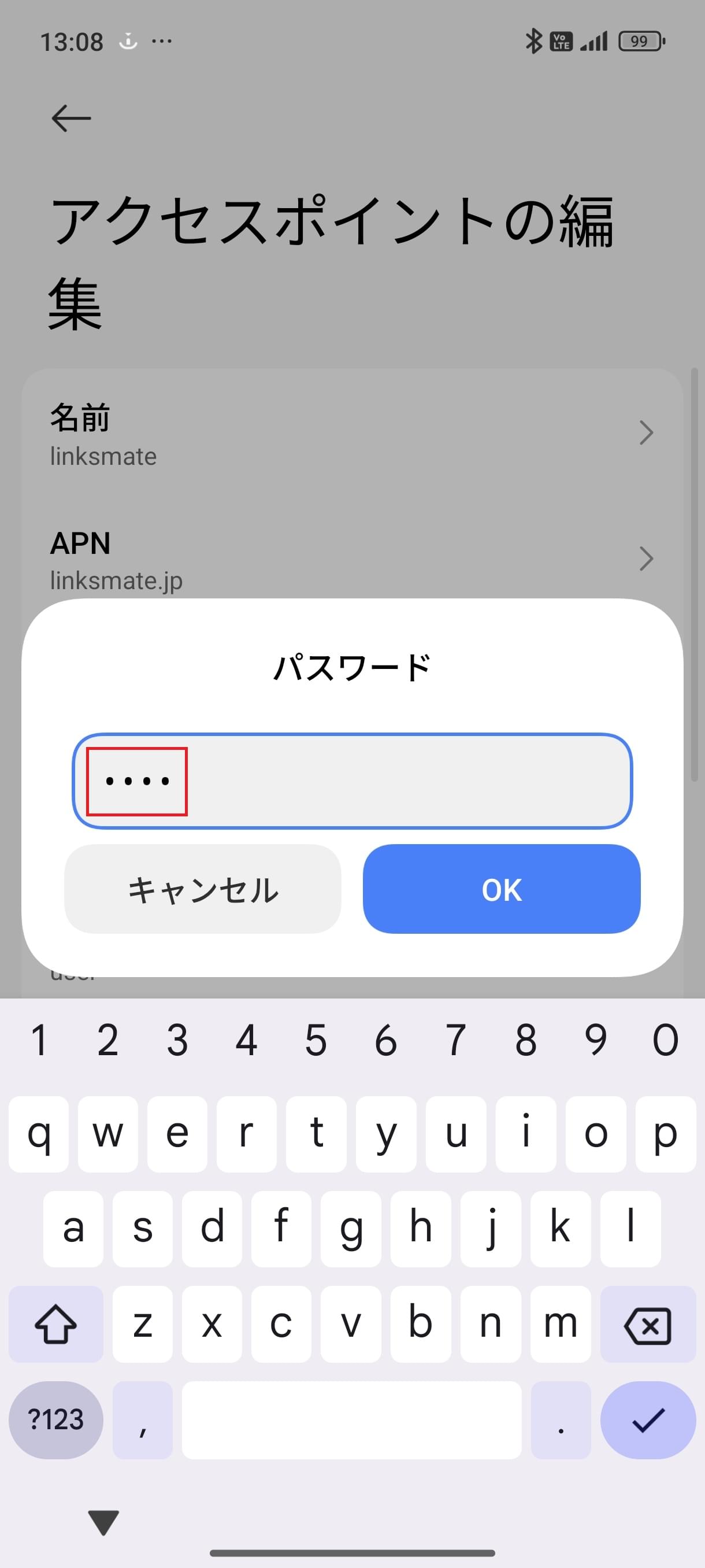Tap the battery indicator showing 99
The image size is (705, 1568).
(x=640, y=40)
